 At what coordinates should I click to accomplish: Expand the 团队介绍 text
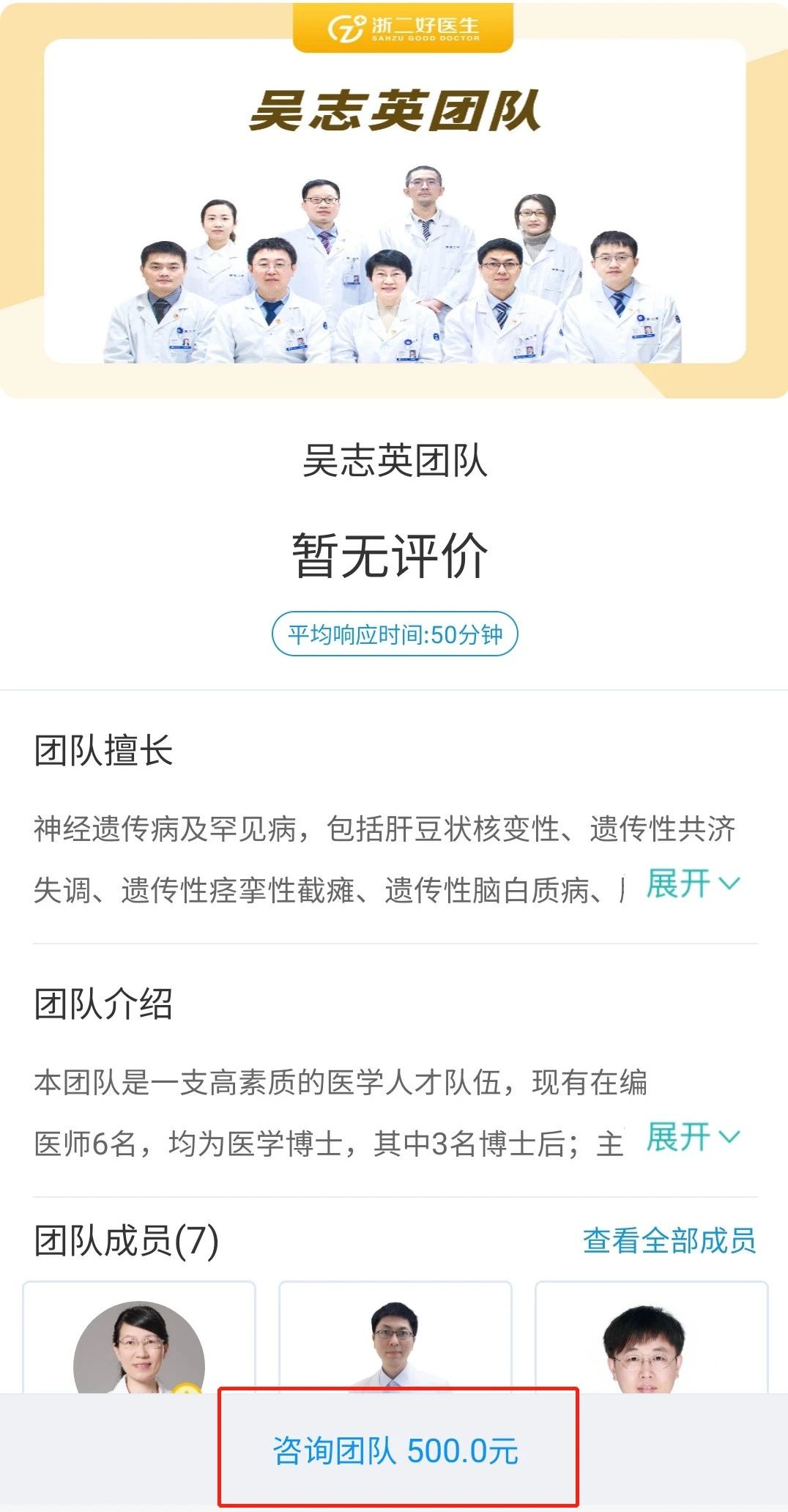pyautogui.click(x=693, y=1137)
